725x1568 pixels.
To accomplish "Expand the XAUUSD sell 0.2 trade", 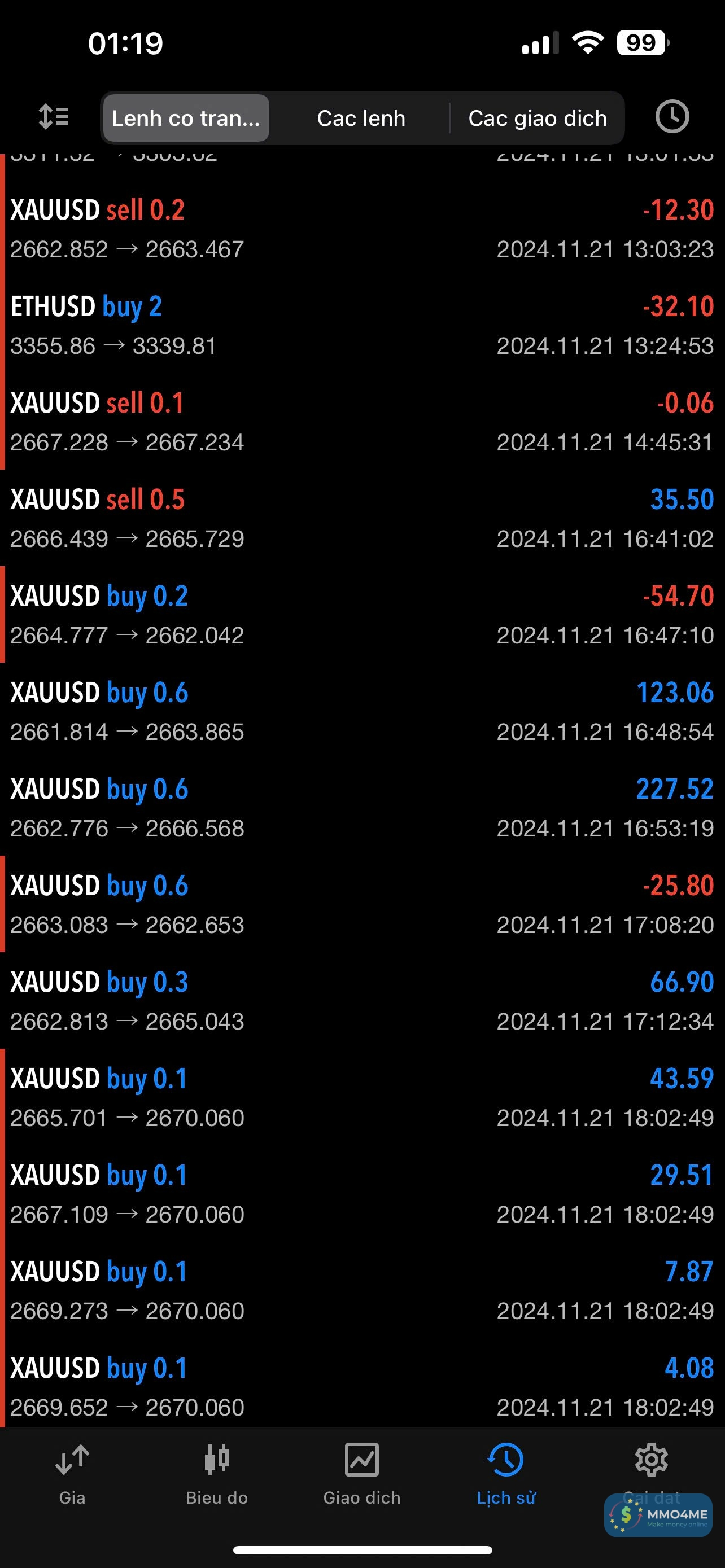I will click(x=362, y=229).
